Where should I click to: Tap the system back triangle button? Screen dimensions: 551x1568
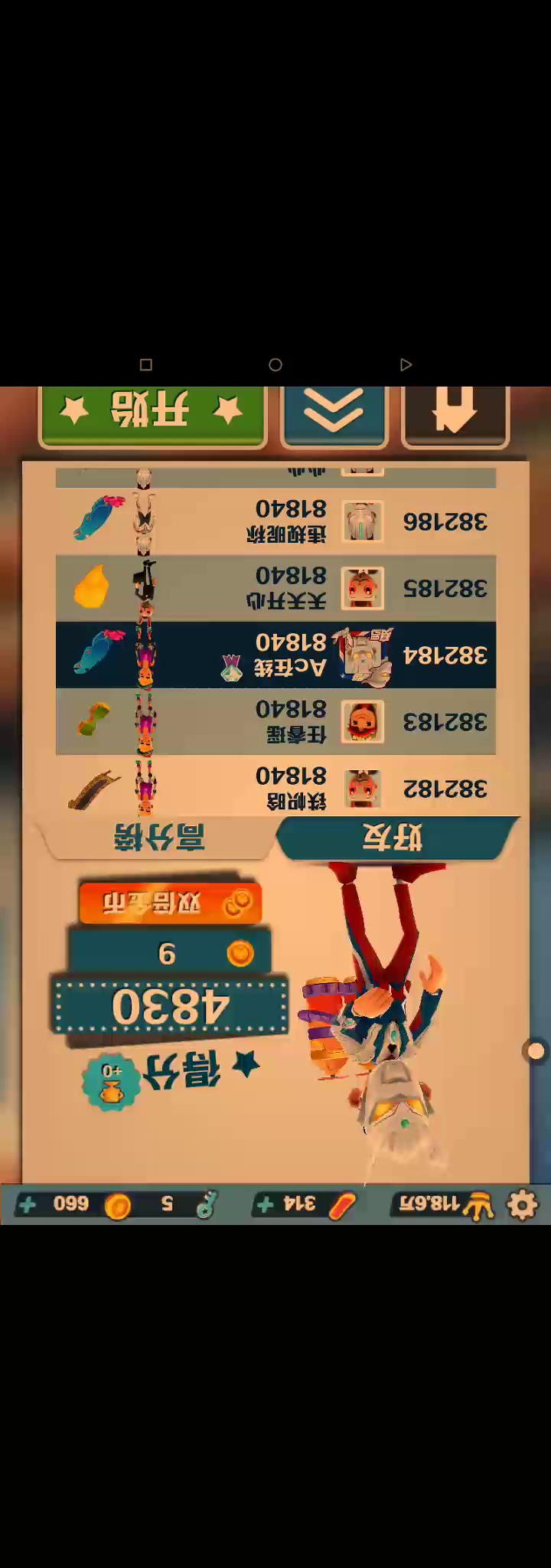click(x=406, y=365)
